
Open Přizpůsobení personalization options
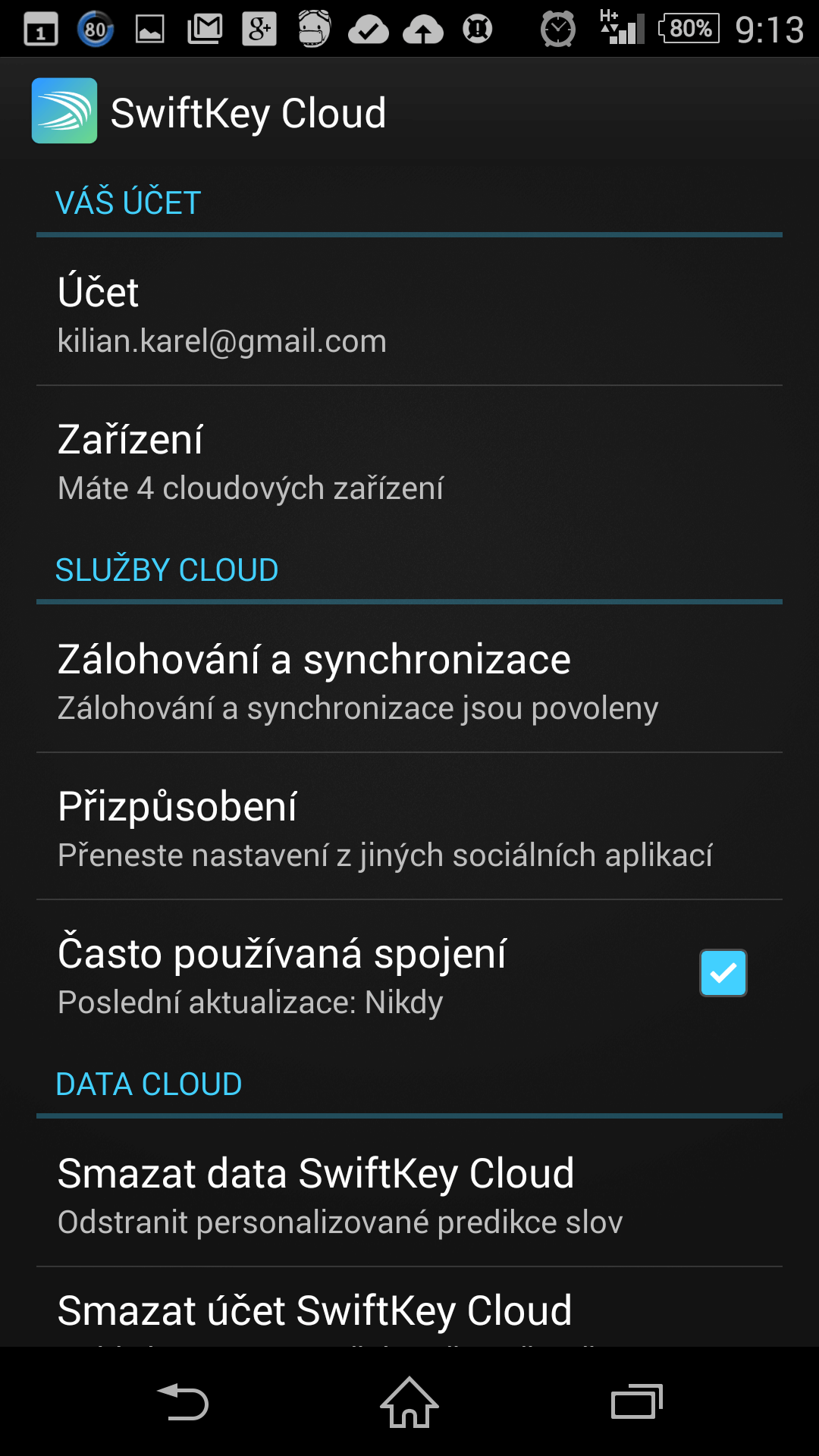[409, 826]
